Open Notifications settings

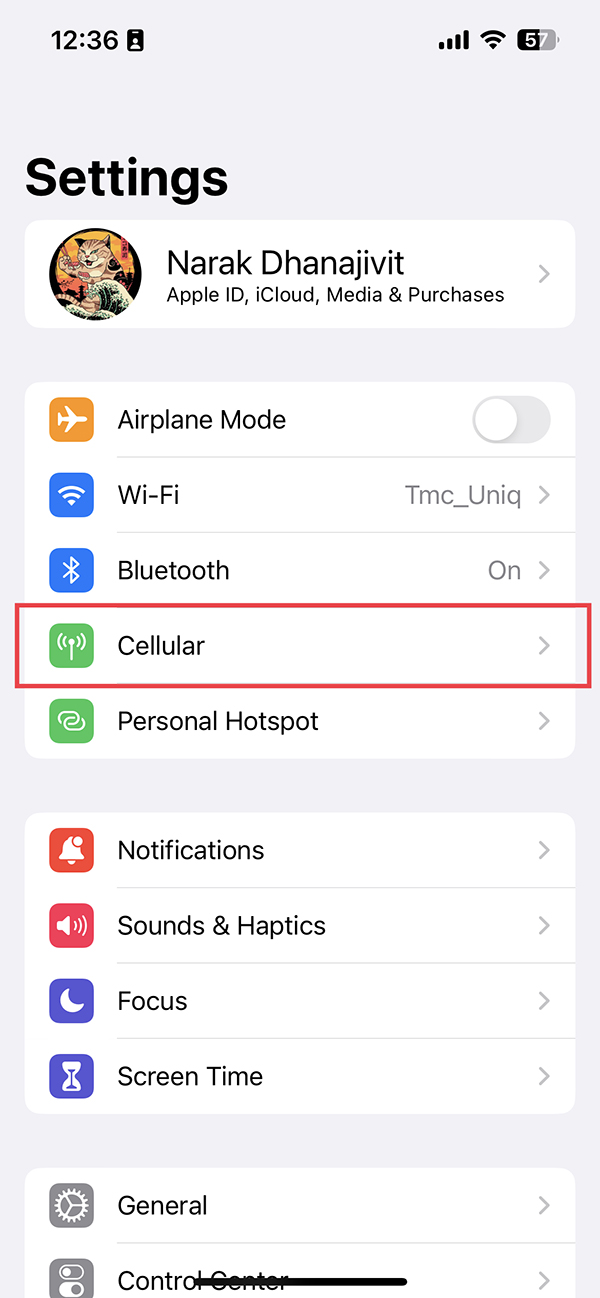point(300,850)
